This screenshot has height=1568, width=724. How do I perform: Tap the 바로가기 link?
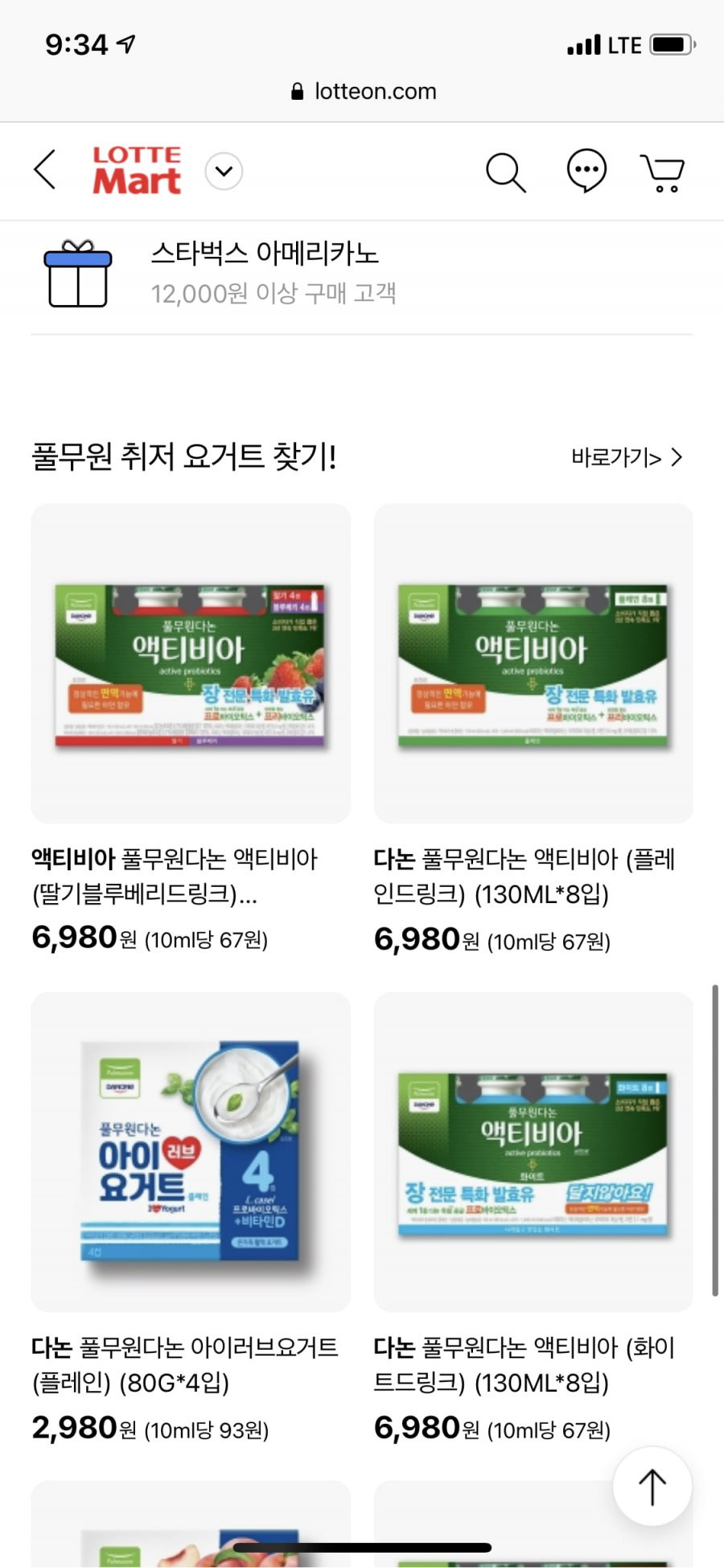click(x=626, y=457)
